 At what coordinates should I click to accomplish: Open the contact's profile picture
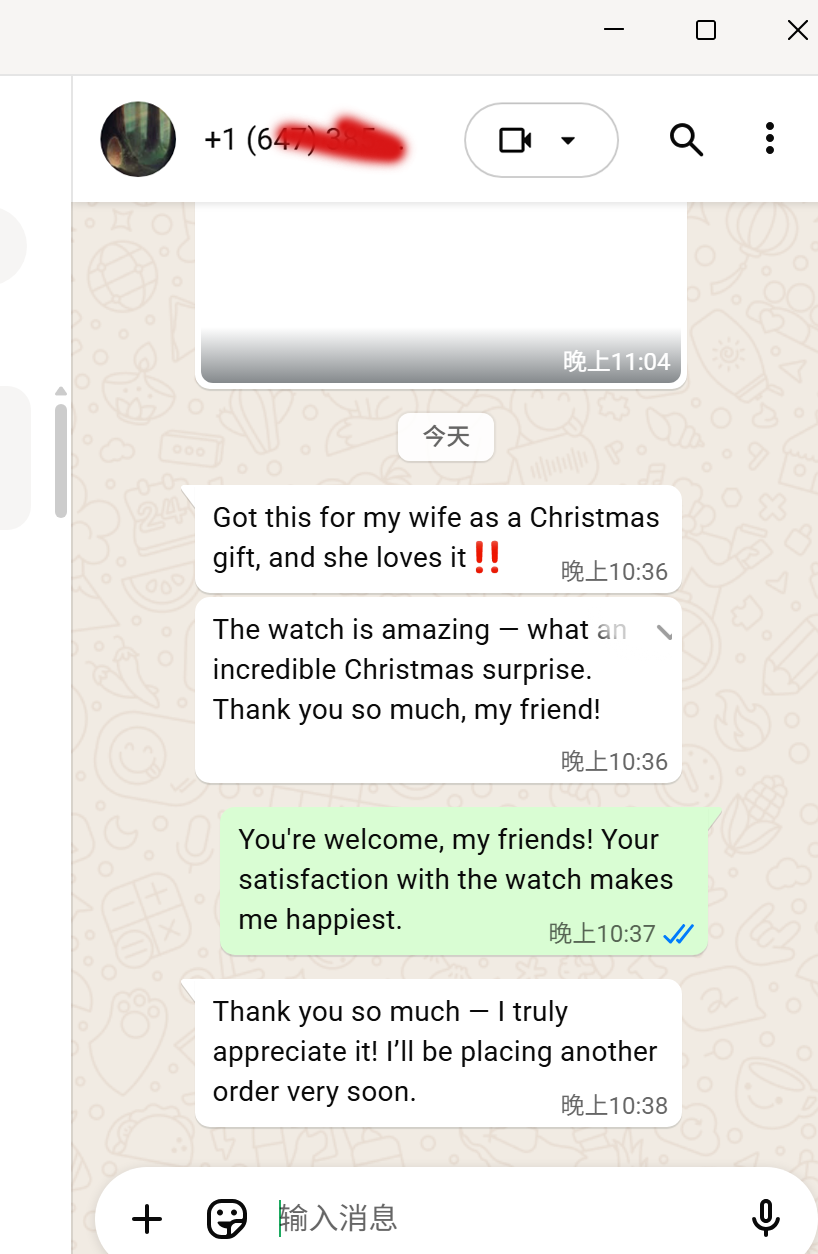pos(138,139)
